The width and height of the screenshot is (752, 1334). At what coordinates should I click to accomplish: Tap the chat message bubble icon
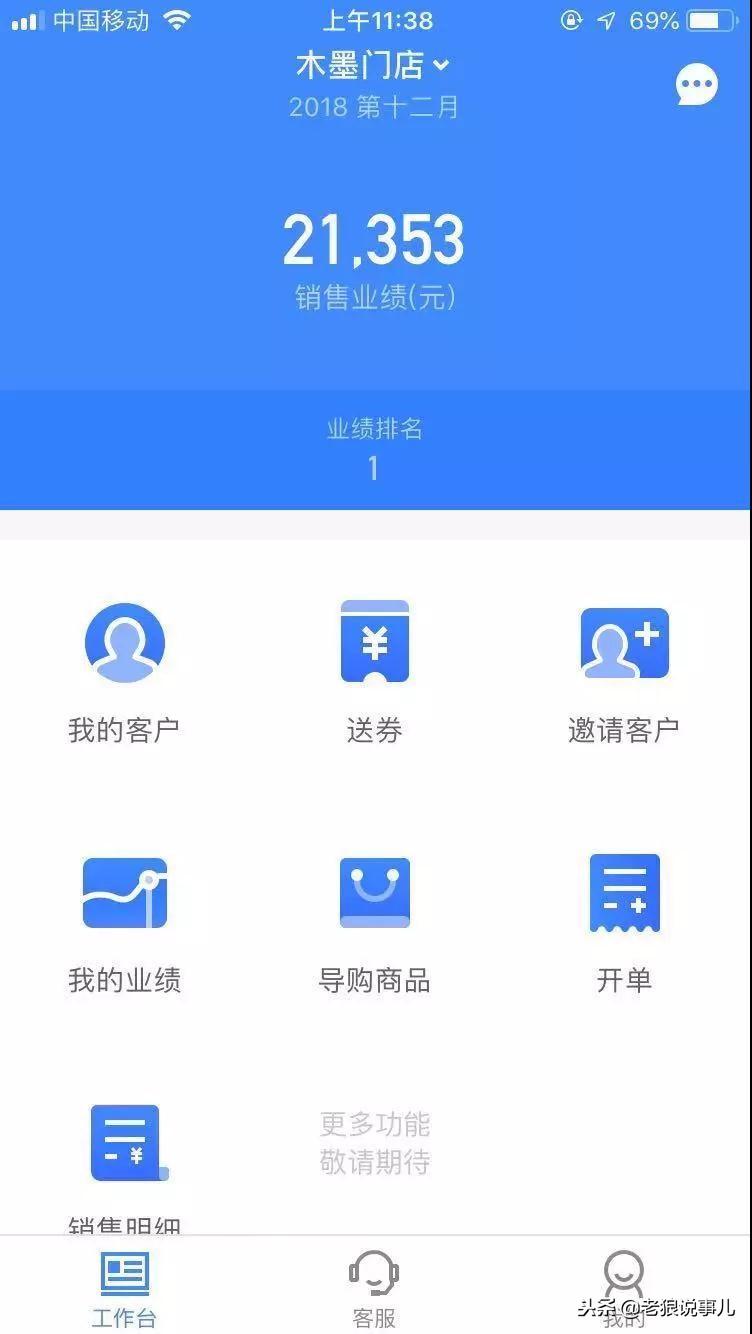click(696, 85)
